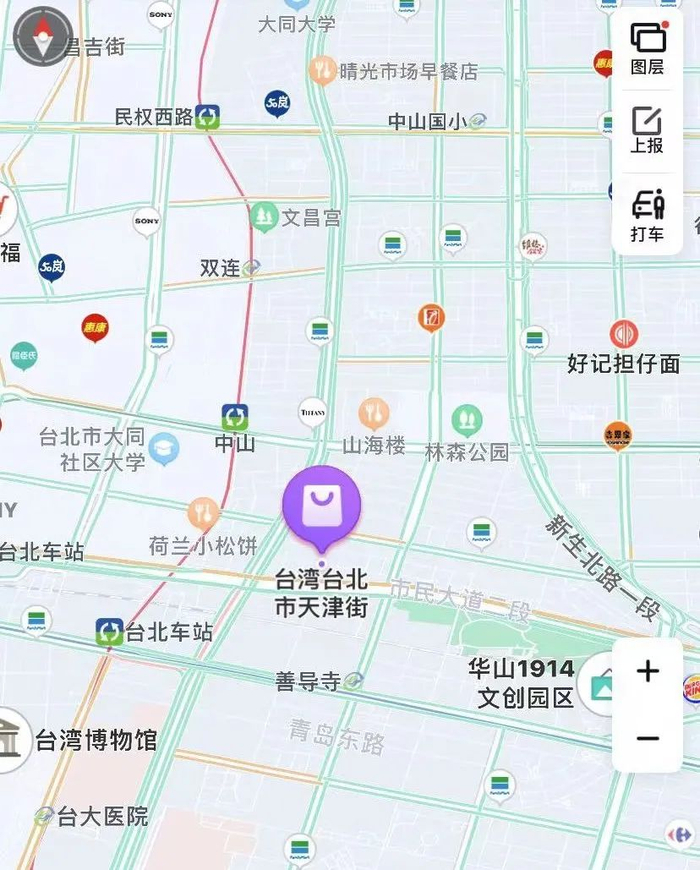Tap the Tiffany store marker
The width and height of the screenshot is (700, 870).
(x=313, y=413)
